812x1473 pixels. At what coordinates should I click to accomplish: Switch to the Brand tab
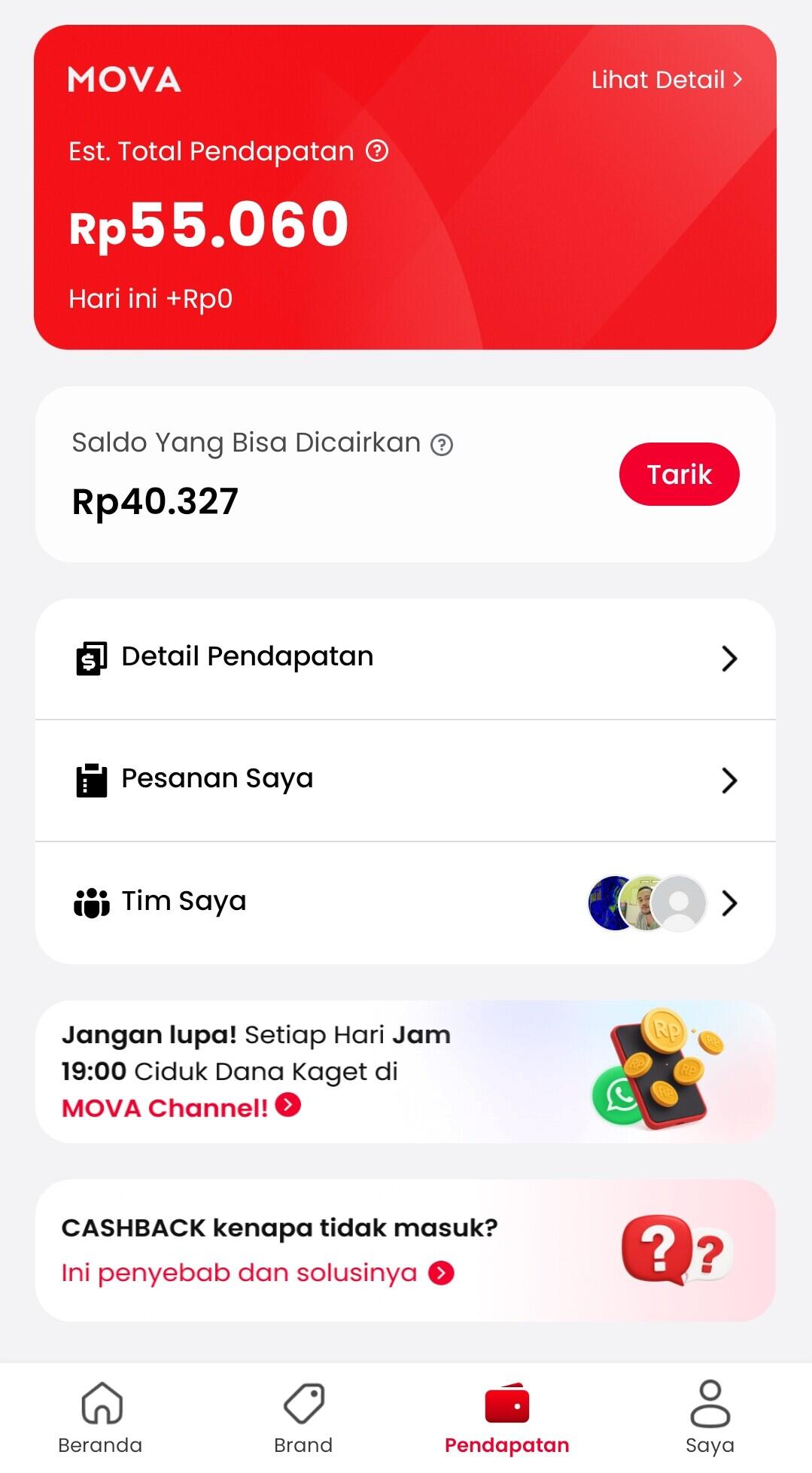click(303, 1417)
